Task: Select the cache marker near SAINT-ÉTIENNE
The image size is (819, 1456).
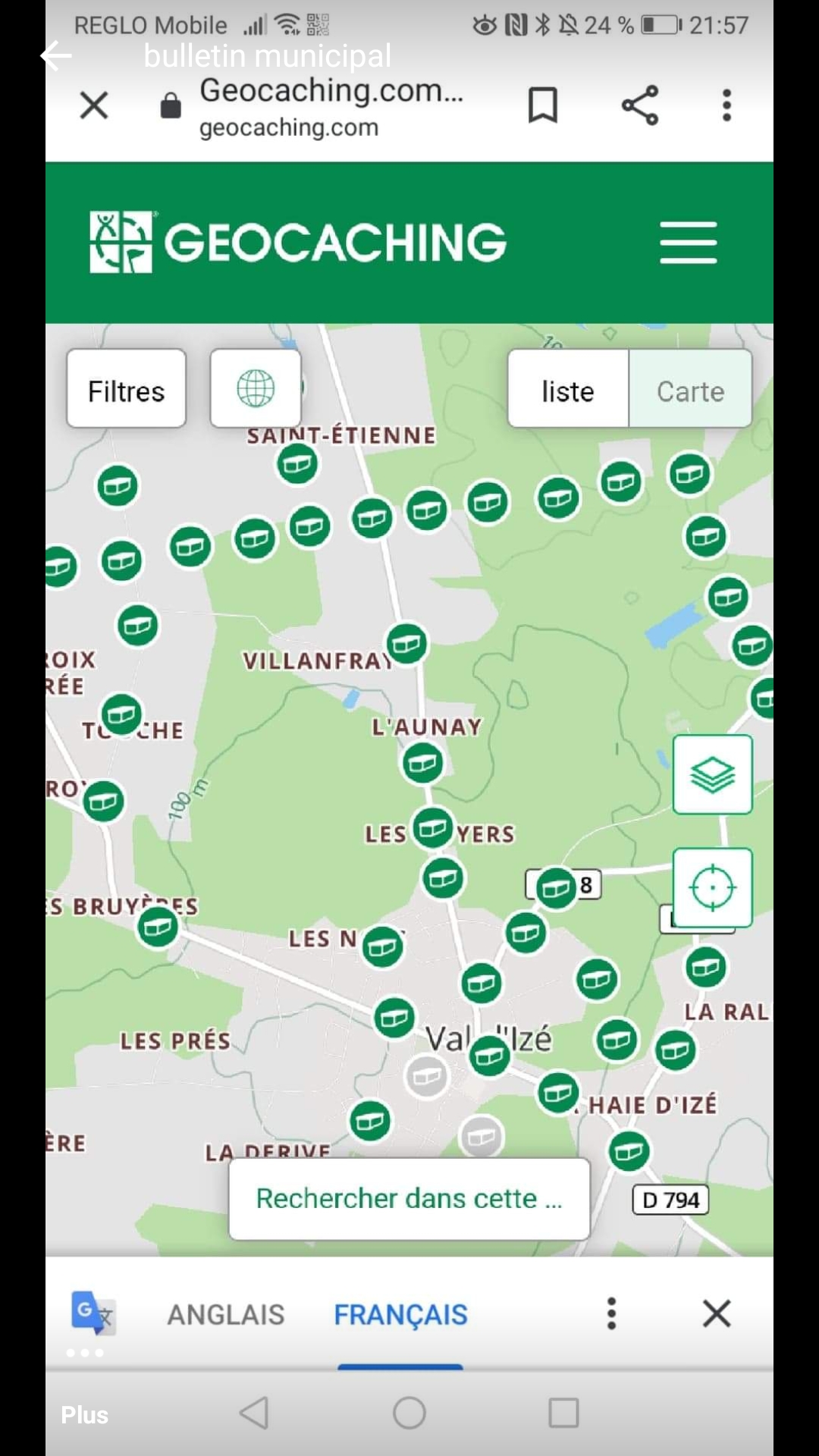Action: [297, 463]
